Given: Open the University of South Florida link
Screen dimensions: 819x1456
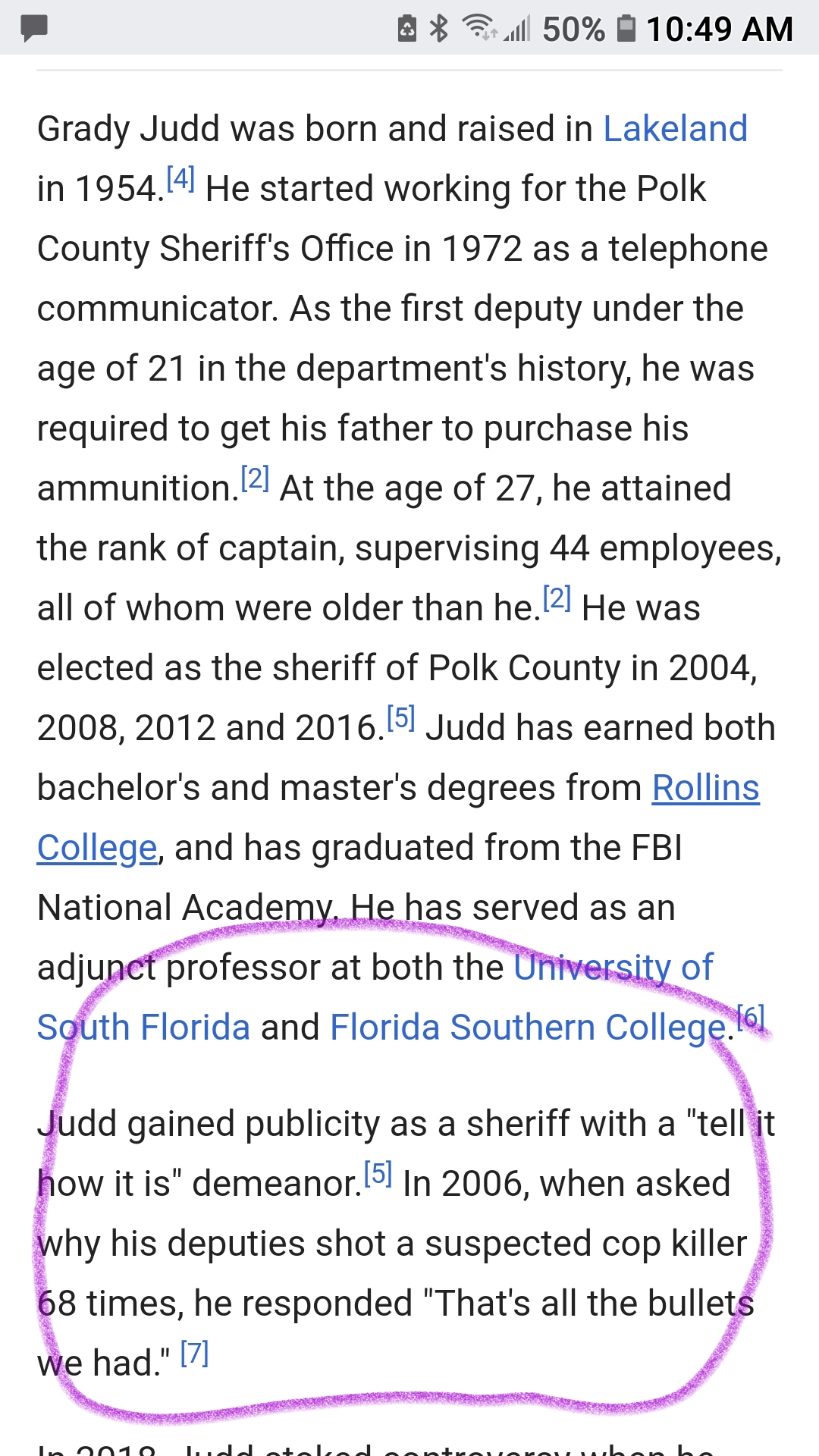Looking at the screenshot, I should (613, 968).
